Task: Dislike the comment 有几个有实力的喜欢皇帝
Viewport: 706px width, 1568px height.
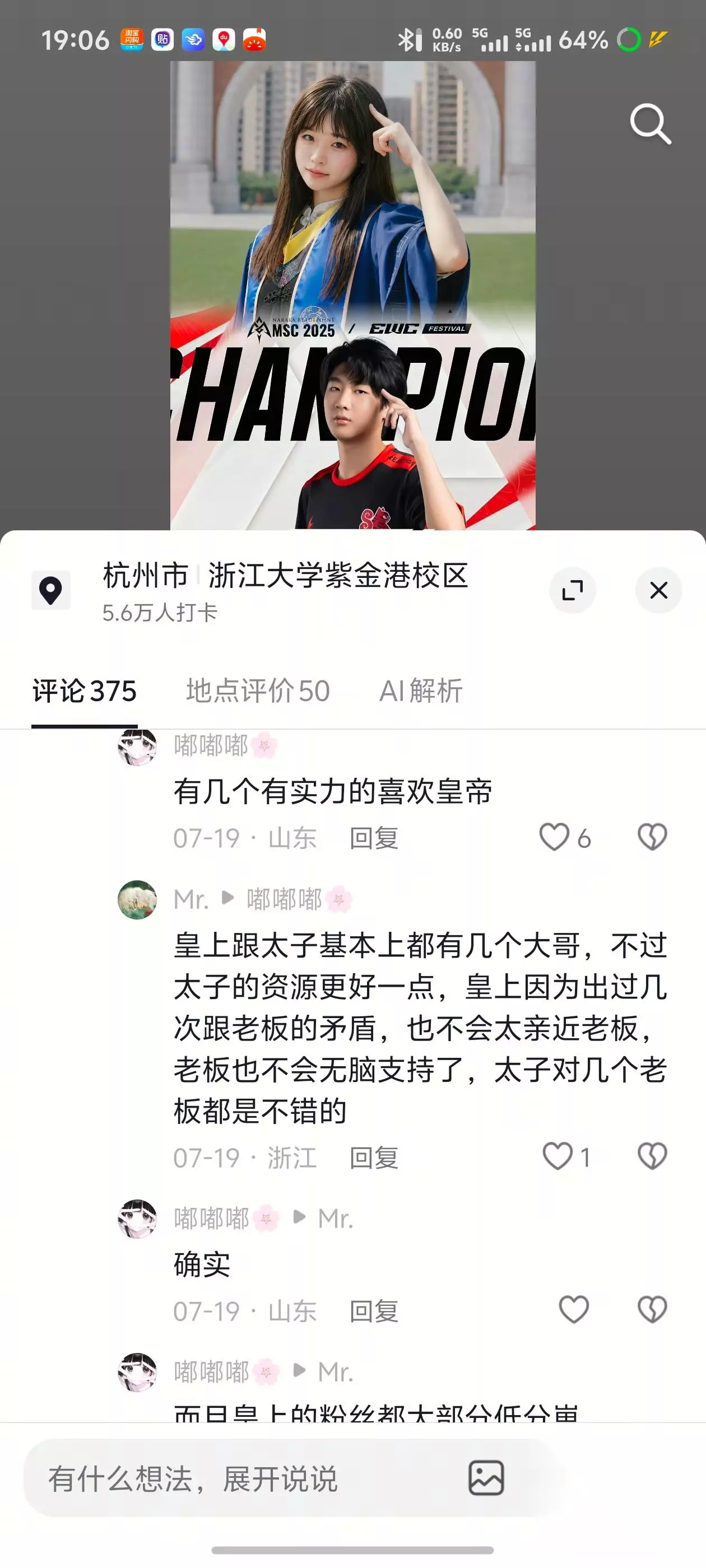Action: [x=652, y=837]
